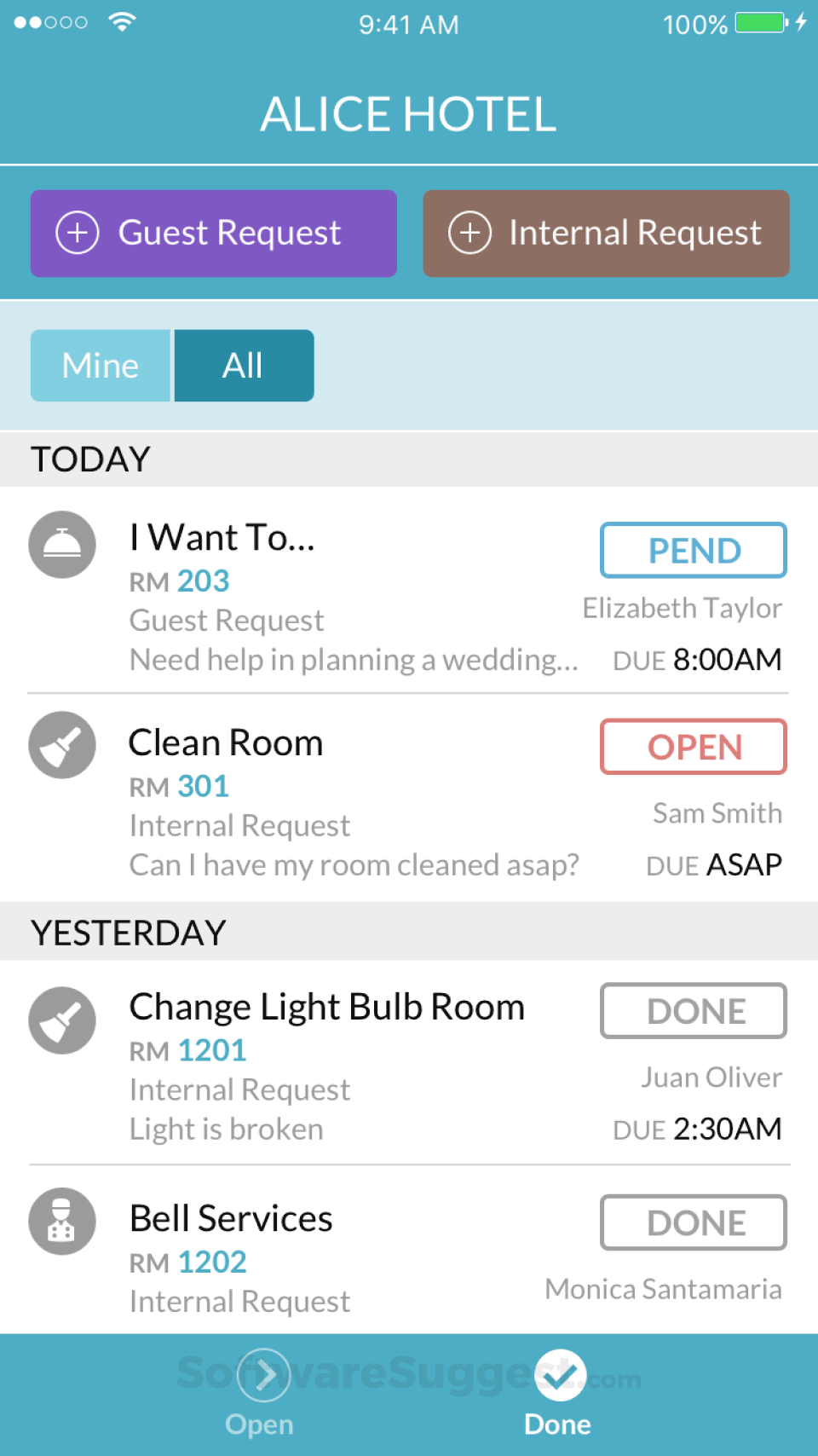This screenshot has width=818, height=1456.
Task: Click DONE status on Bell Services request
Action: (x=693, y=1222)
